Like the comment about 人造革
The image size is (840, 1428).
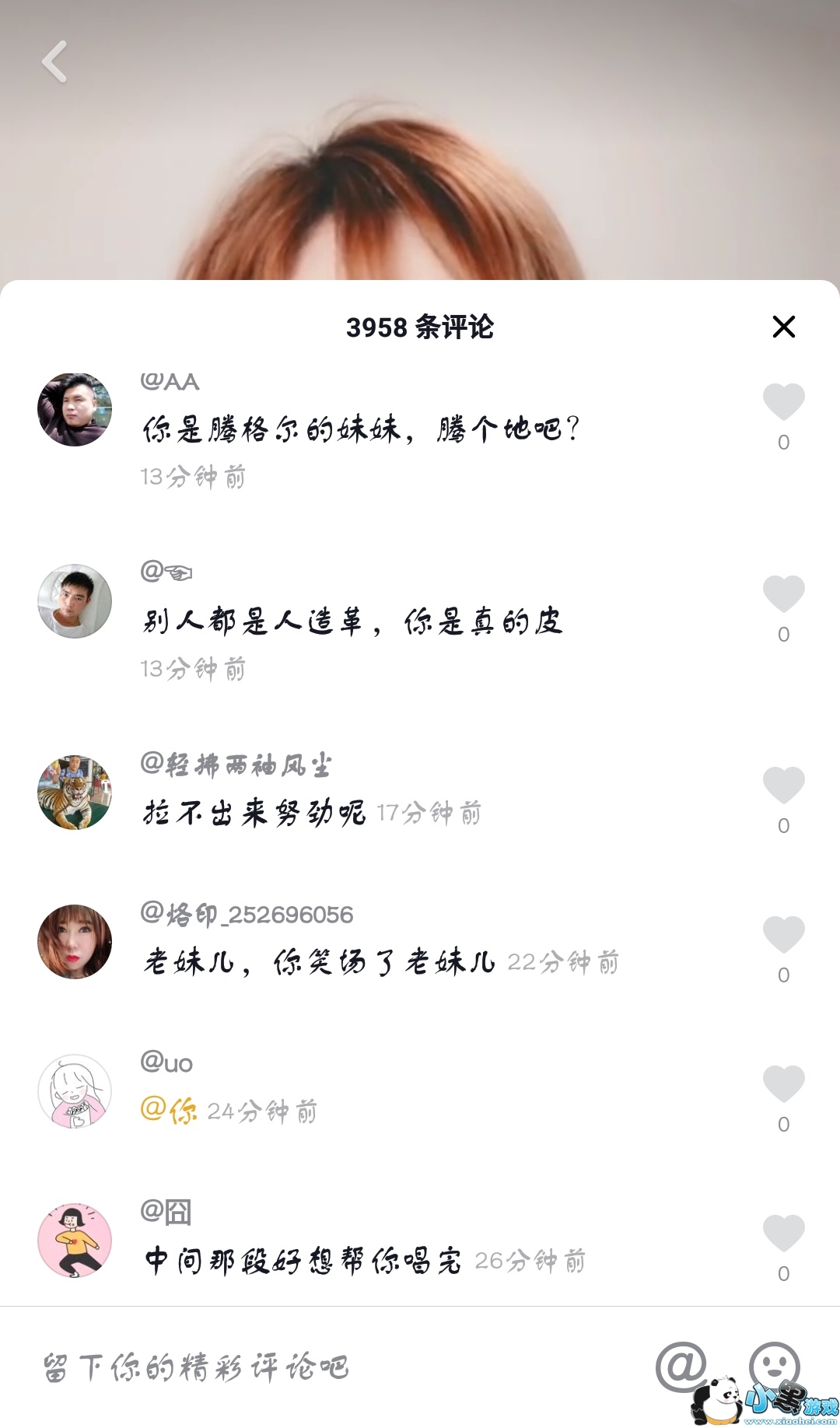(x=783, y=594)
